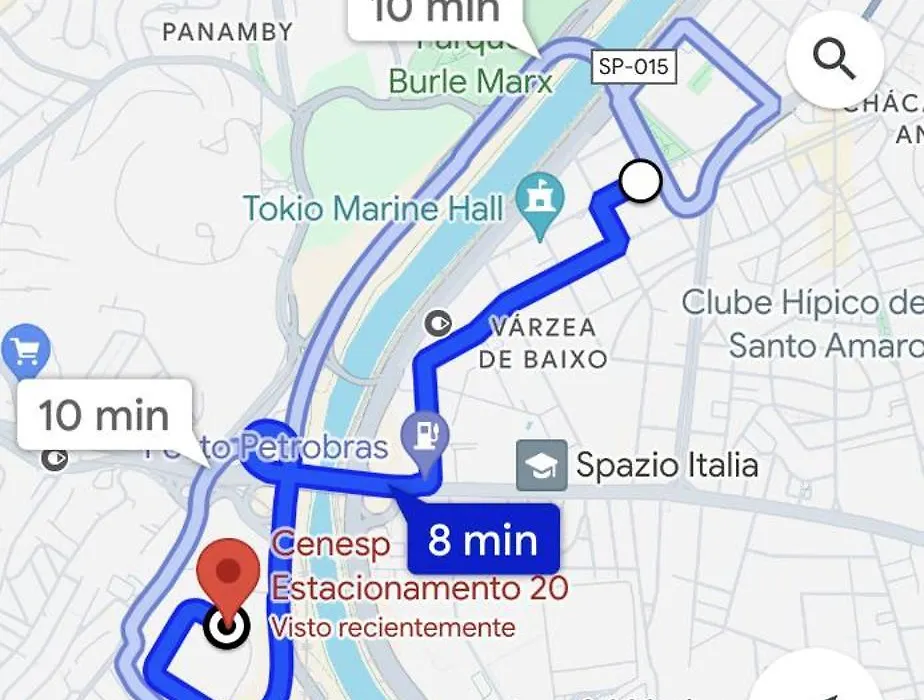Open the map search magnifier button
Viewport: 924px width, 700px height.
point(834,59)
